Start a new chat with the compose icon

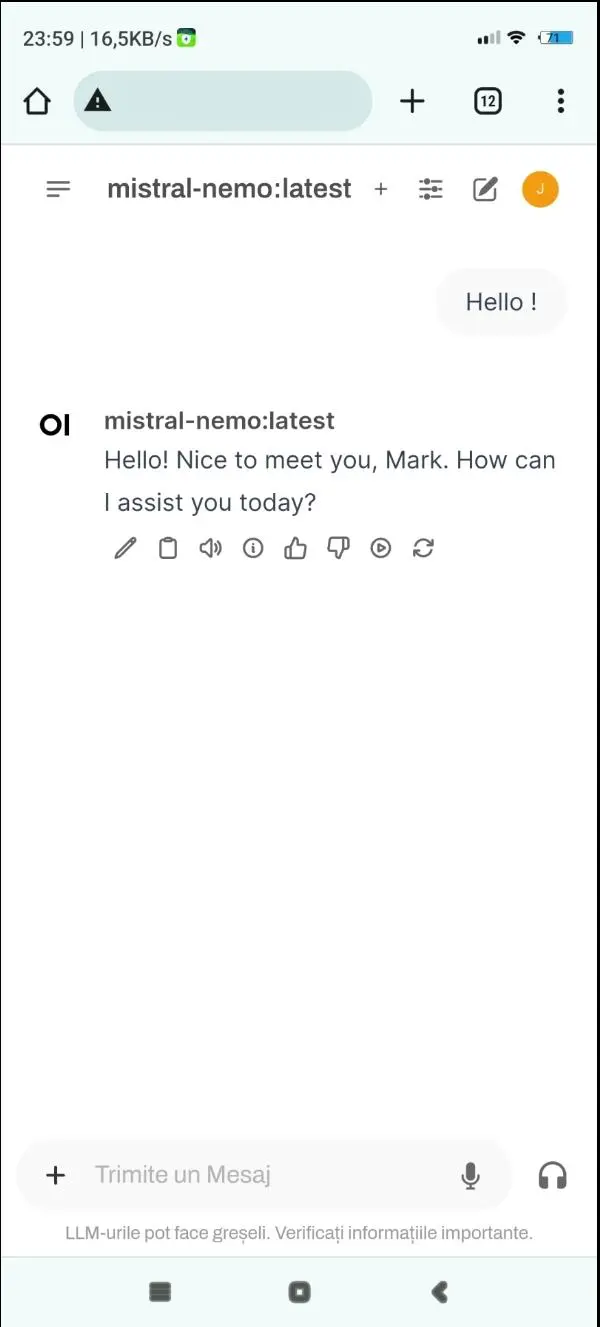(485, 189)
